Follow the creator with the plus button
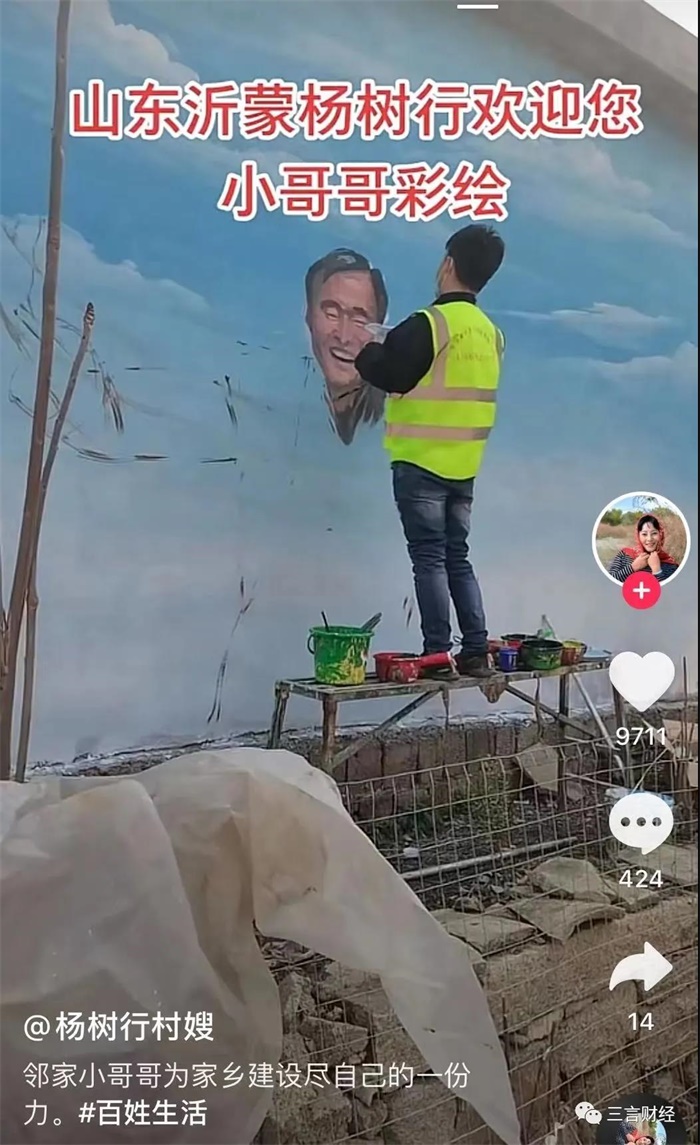The height and width of the screenshot is (1145, 700). (x=641, y=591)
